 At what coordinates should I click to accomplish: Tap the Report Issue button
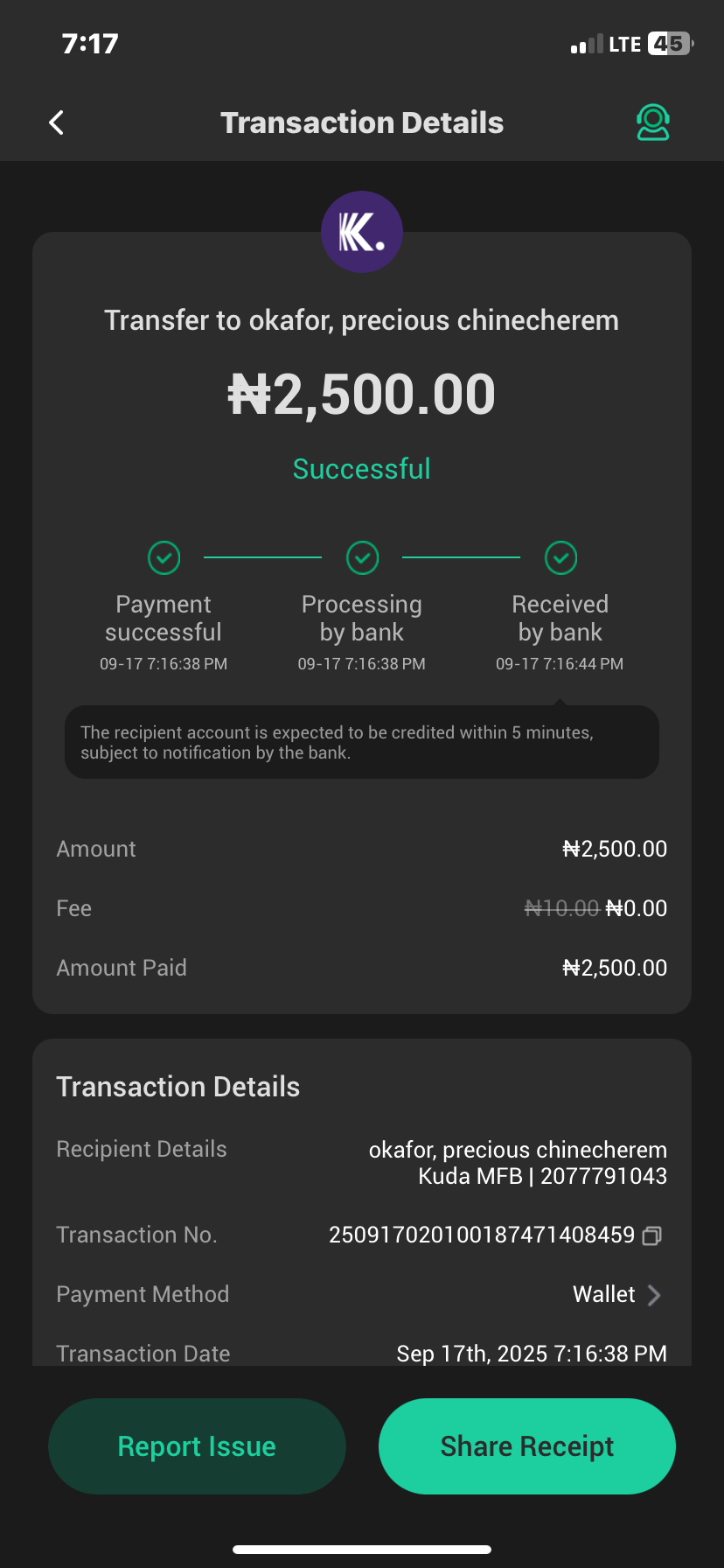pos(197,1446)
